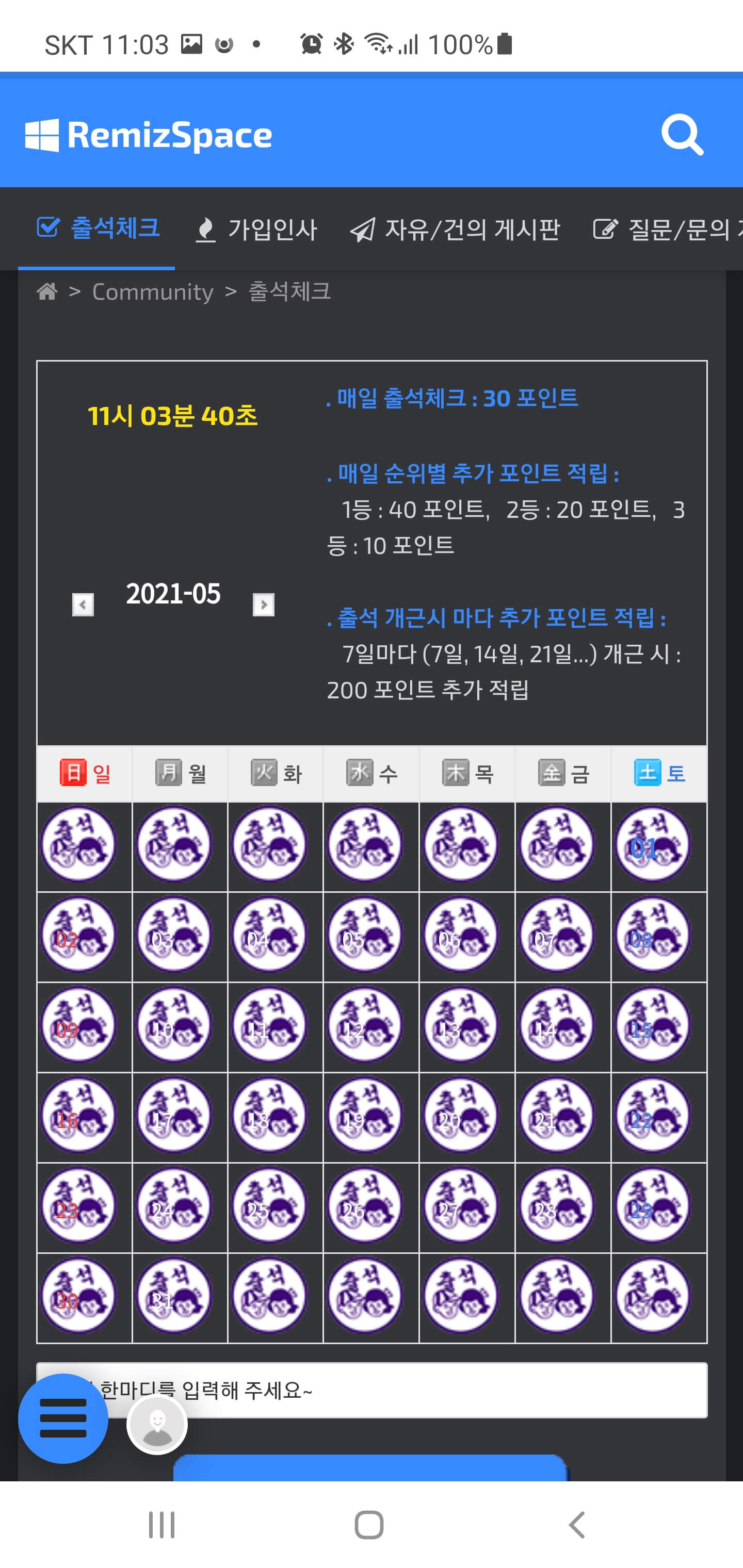Open Community in the breadcrumb
Viewport: 743px width, 1568px height.
[x=152, y=292]
